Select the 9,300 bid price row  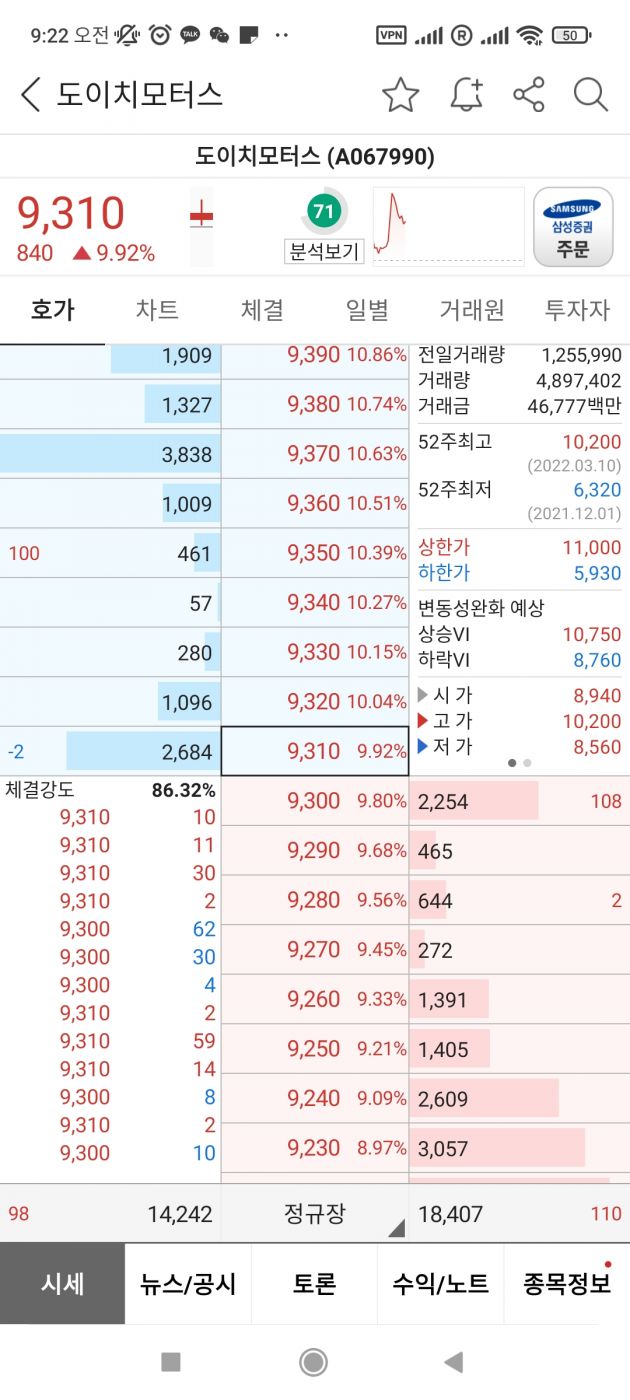pyautogui.click(x=314, y=801)
